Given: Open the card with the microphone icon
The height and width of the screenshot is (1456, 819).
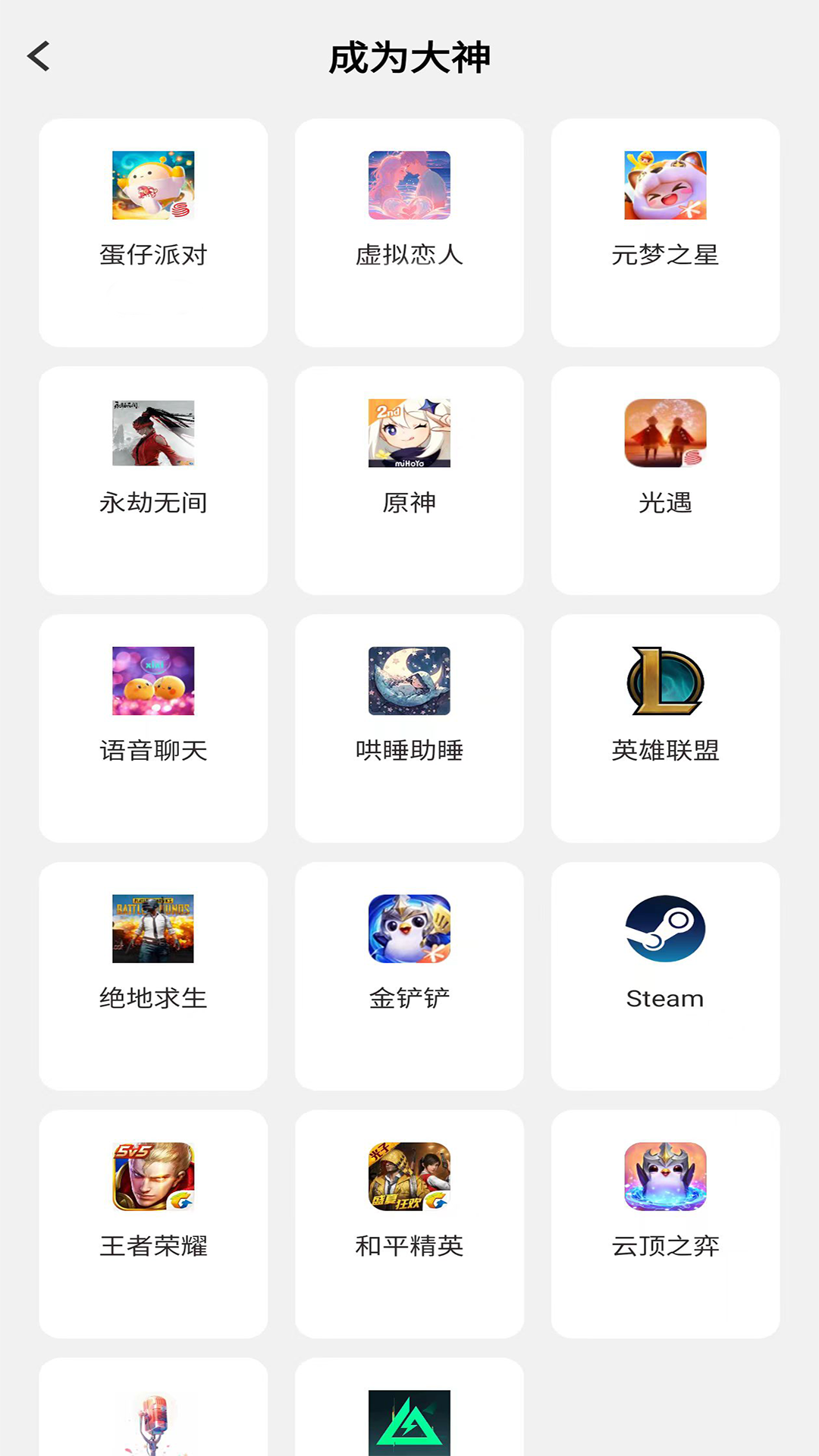Looking at the screenshot, I should [x=153, y=1418].
